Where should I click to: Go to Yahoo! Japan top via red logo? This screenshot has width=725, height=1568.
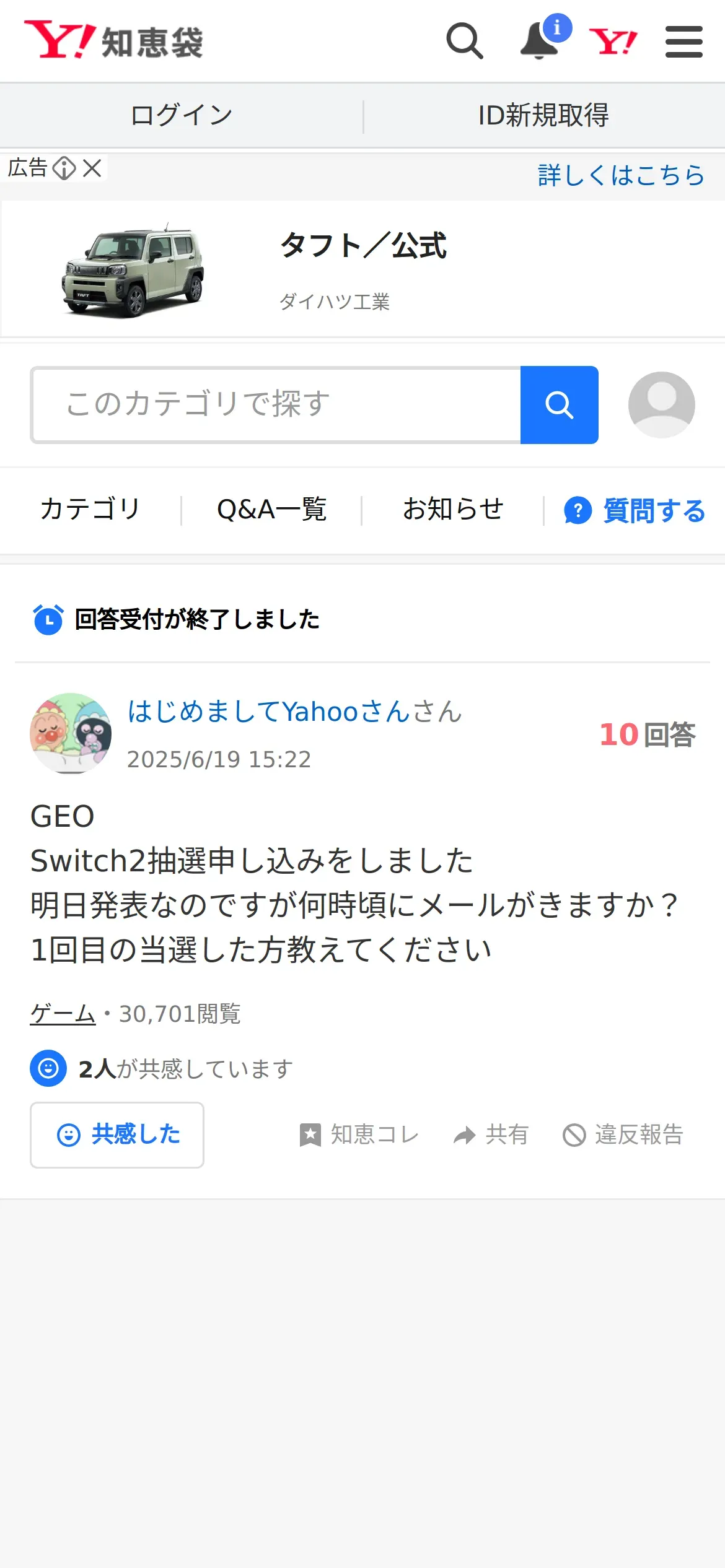tap(612, 42)
